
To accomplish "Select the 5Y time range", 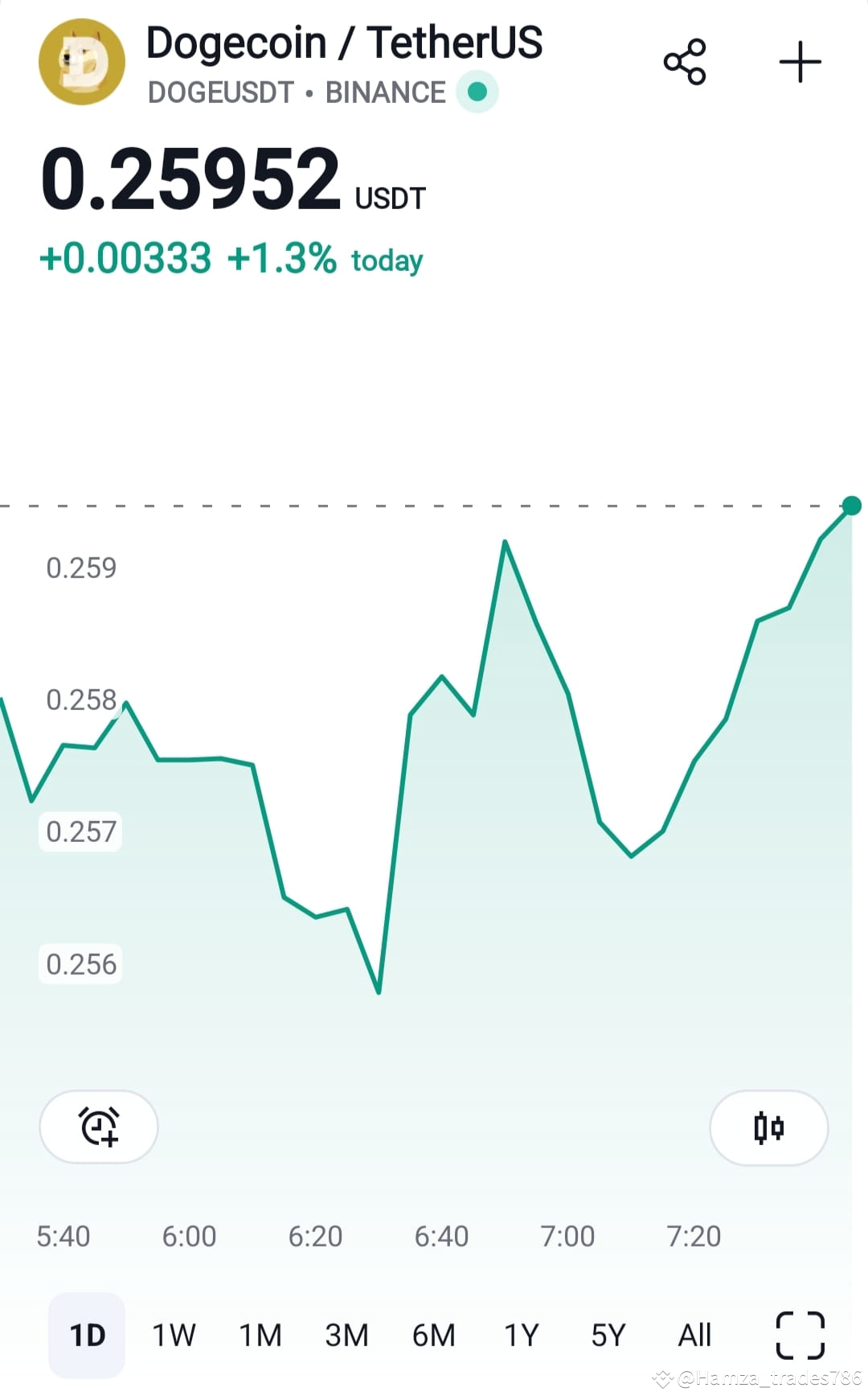I will pos(608,1336).
